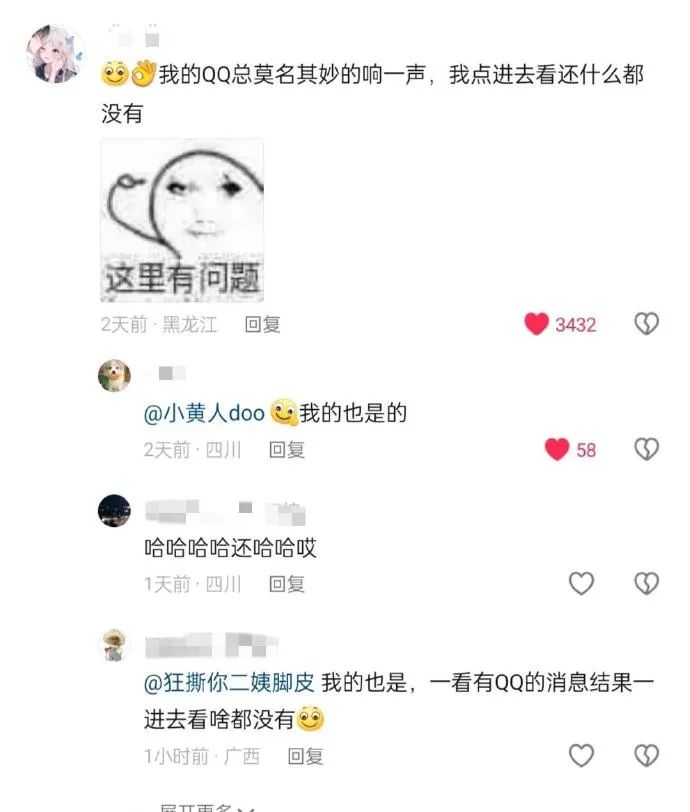This screenshot has width=690, height=812.
Task: Like the comment from 黑龙江 with 3432 likes
Action: (x=537, y=324)
